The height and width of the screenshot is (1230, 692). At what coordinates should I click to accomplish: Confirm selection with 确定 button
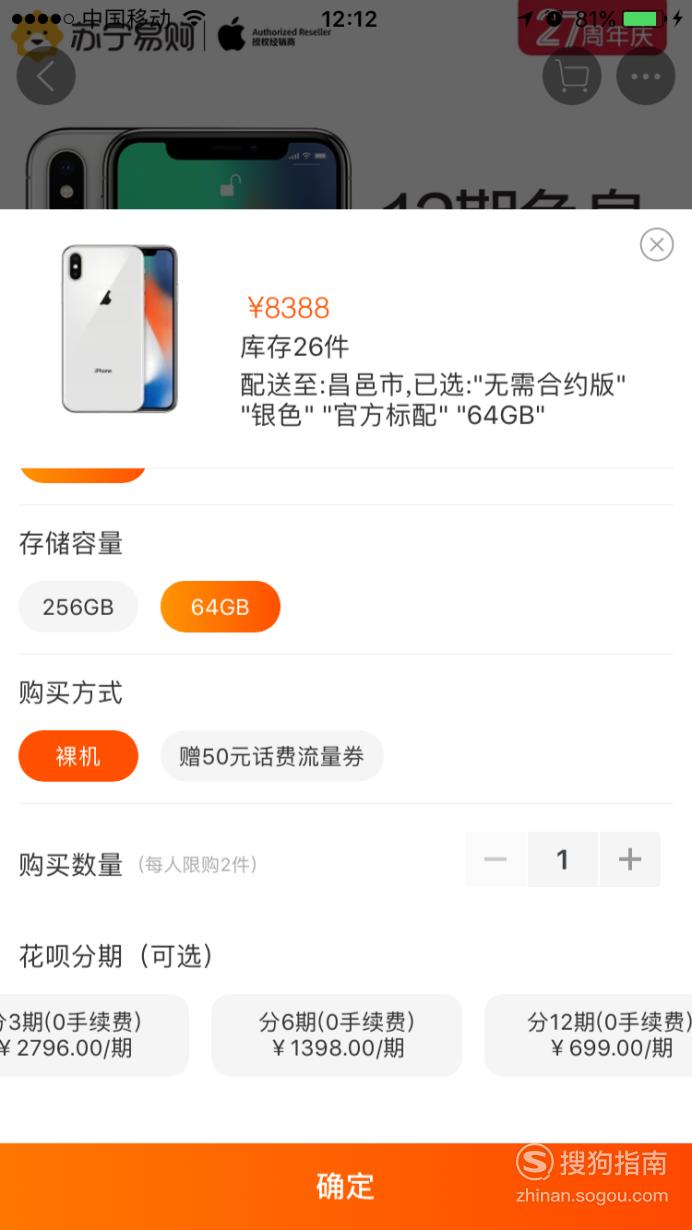pyautogui.click(x=346, y=1186)
